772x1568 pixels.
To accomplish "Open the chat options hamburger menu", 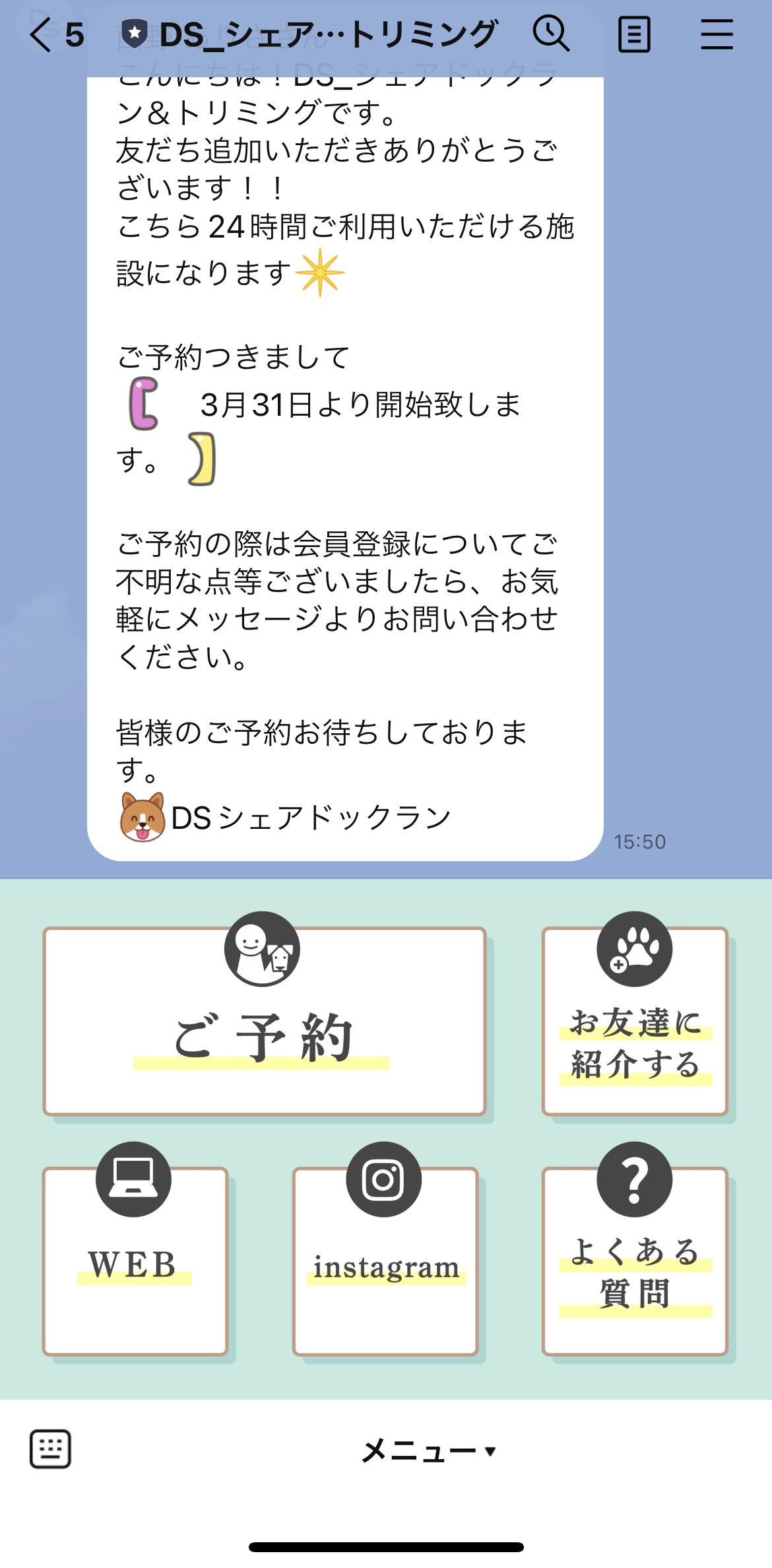I will tap(717, 33).
